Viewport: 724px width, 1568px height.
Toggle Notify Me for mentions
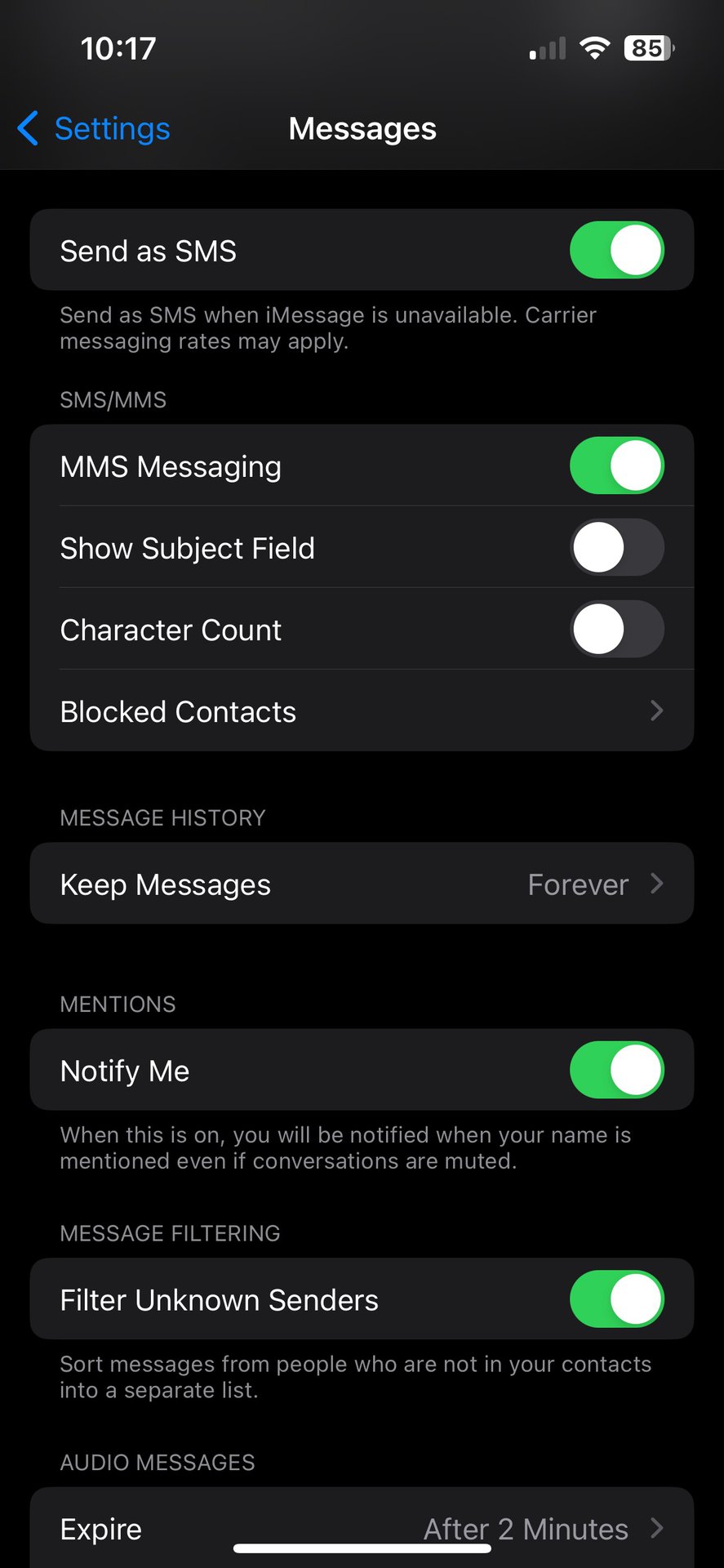[x=616, y=1070]
